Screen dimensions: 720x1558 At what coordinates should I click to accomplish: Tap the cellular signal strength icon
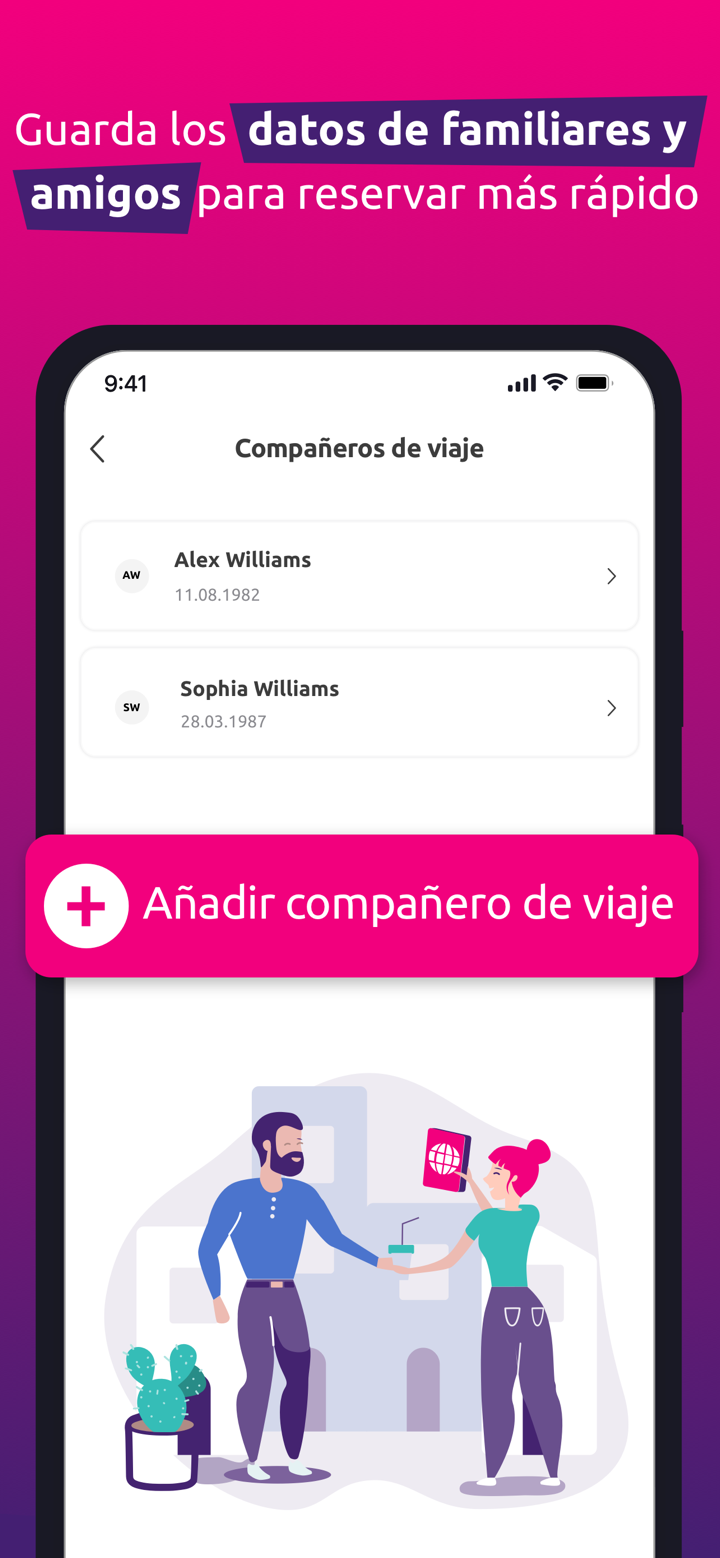coord(521,383)
